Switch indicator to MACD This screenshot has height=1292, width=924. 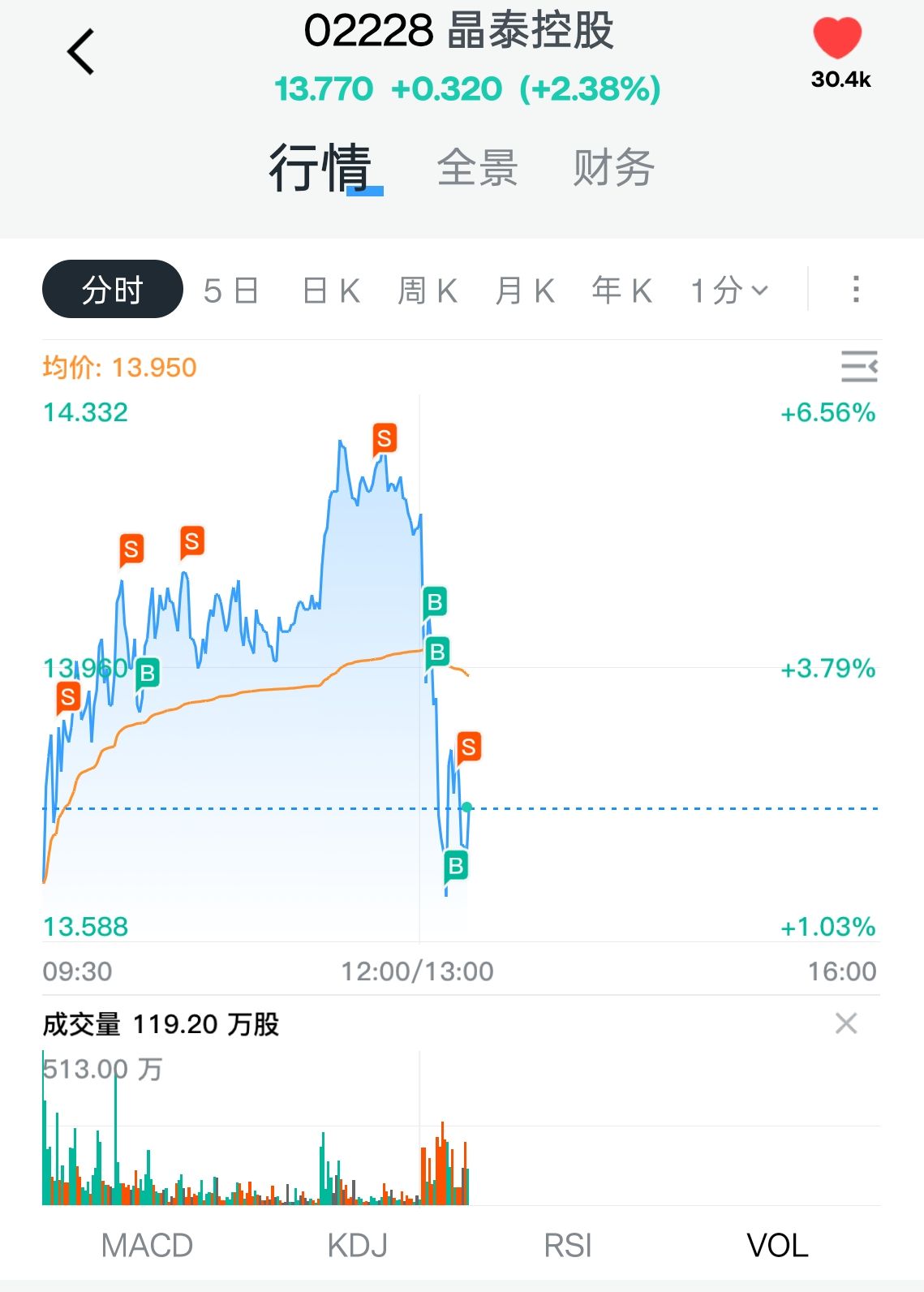[x=147, y=1245]
